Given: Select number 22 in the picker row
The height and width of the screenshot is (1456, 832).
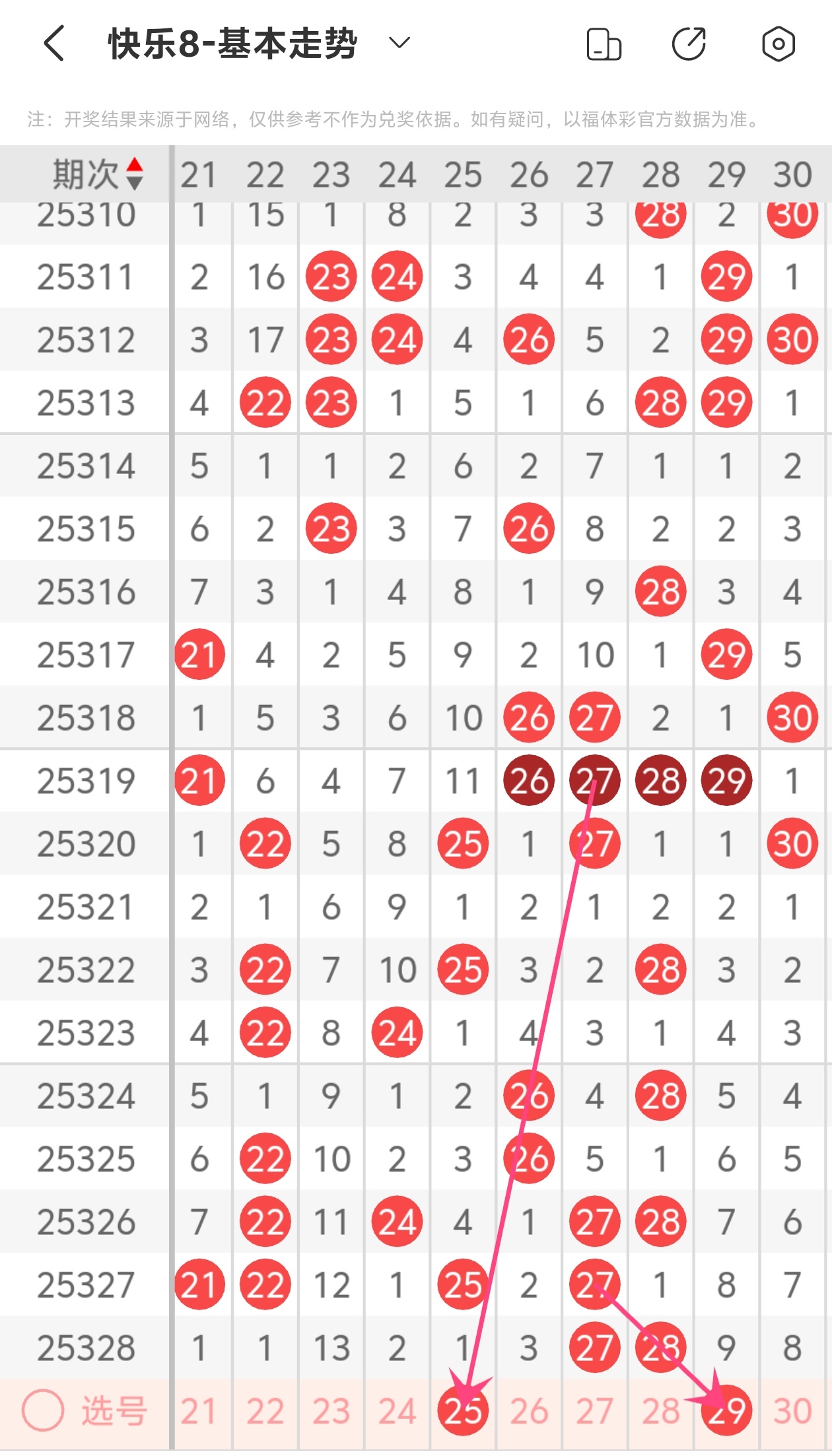Looking at the screenshot, I should pyautogui.click(x=265, y=1411).
